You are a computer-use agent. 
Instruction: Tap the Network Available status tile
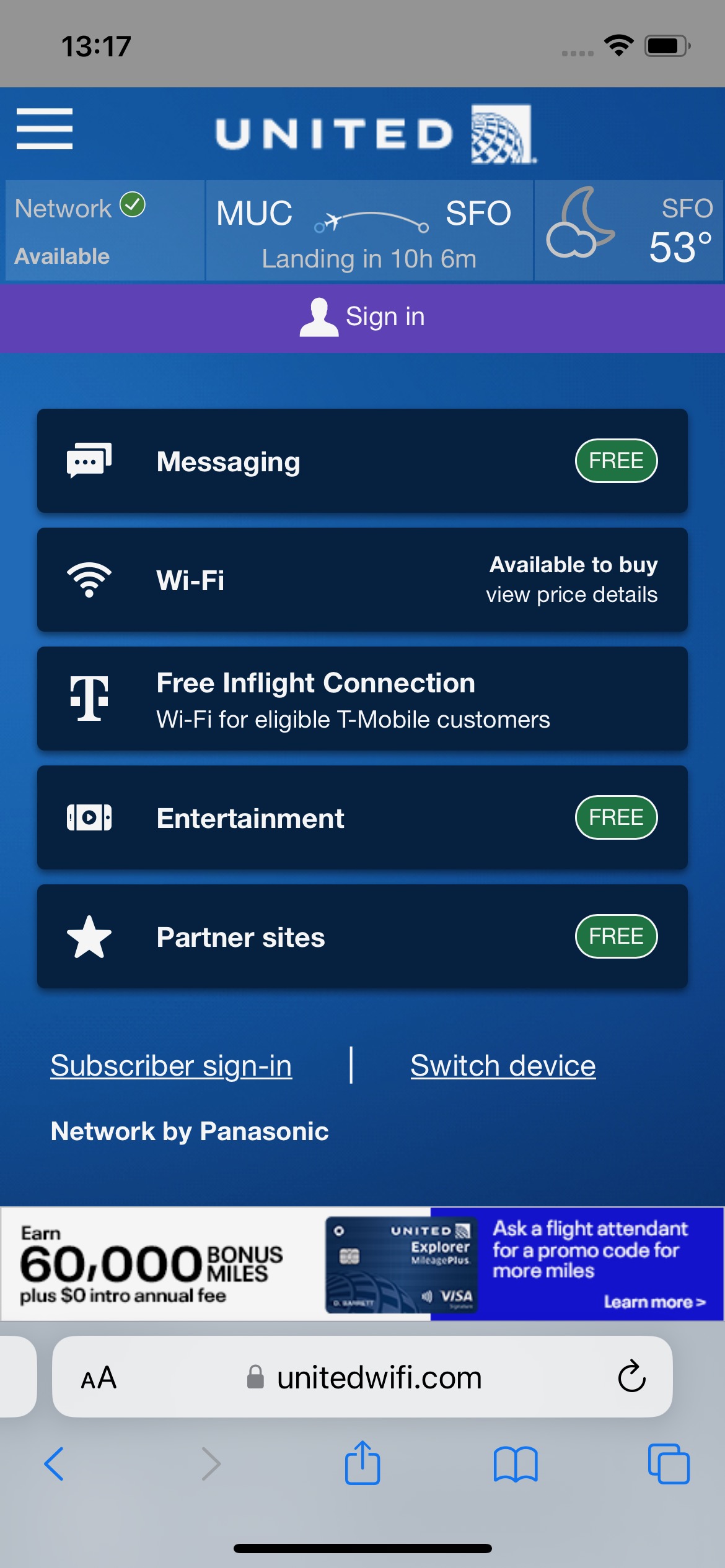104,231
